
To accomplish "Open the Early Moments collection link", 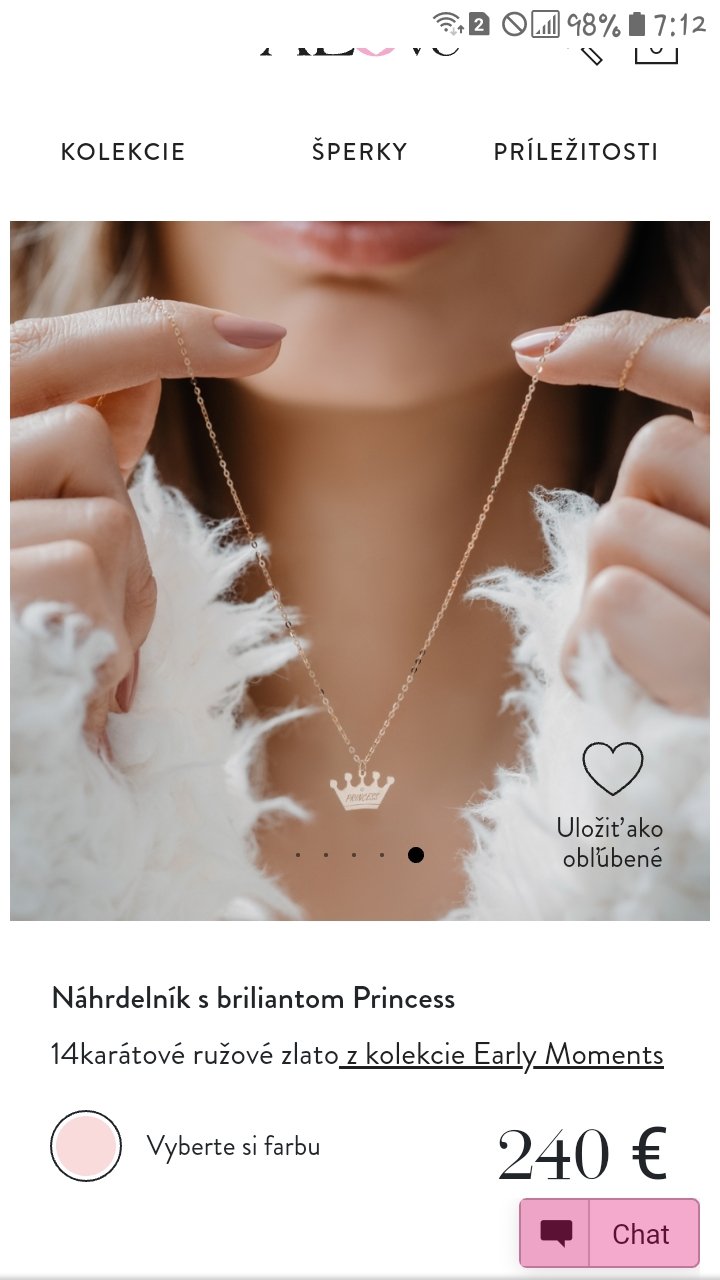I will (502, 1055).
